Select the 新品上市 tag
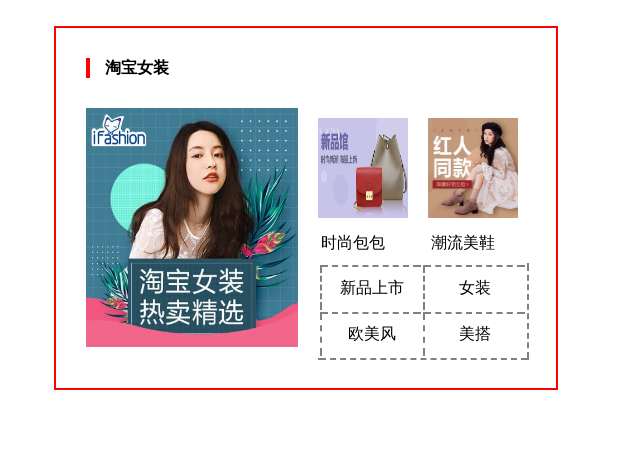The image size is (621, 467). click(x=372, y=288)
